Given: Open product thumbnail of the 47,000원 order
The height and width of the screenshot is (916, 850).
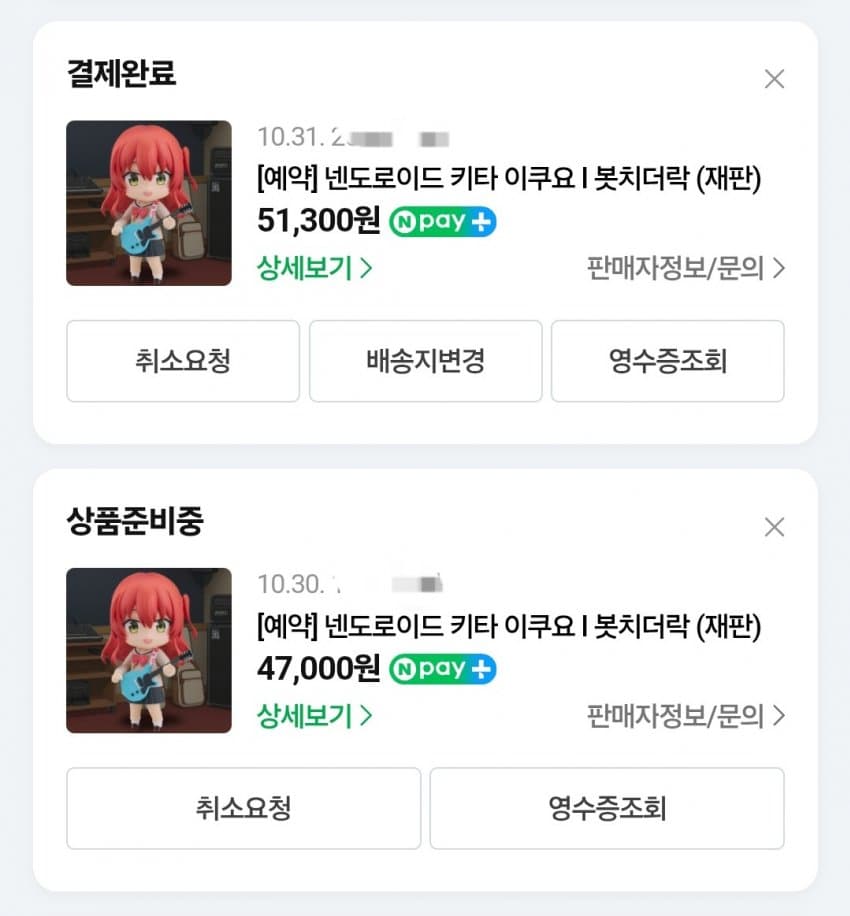Looking at the screenshot, I should point(149,651).
